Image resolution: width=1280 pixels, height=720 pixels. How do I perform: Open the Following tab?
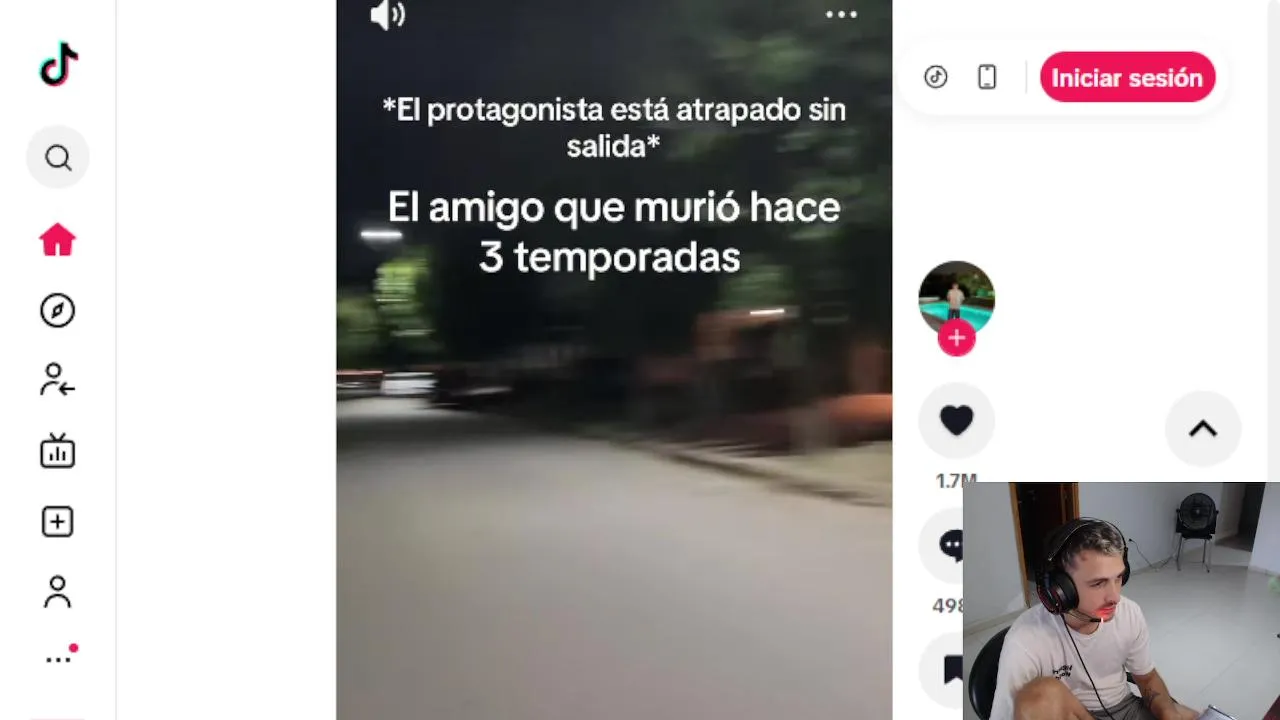tap(57, 380)
